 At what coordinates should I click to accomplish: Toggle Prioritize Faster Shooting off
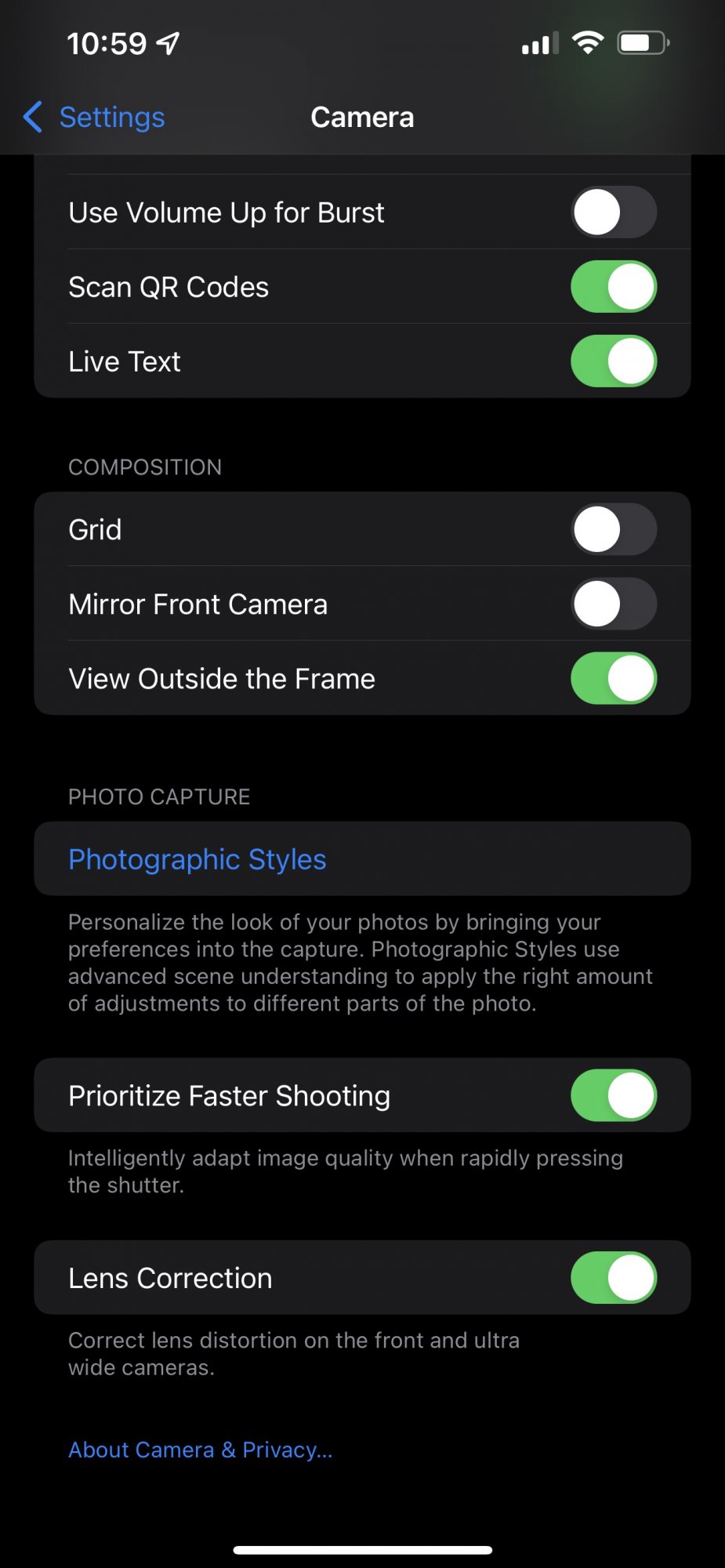pyautogui.click(x=614, y=1095)
